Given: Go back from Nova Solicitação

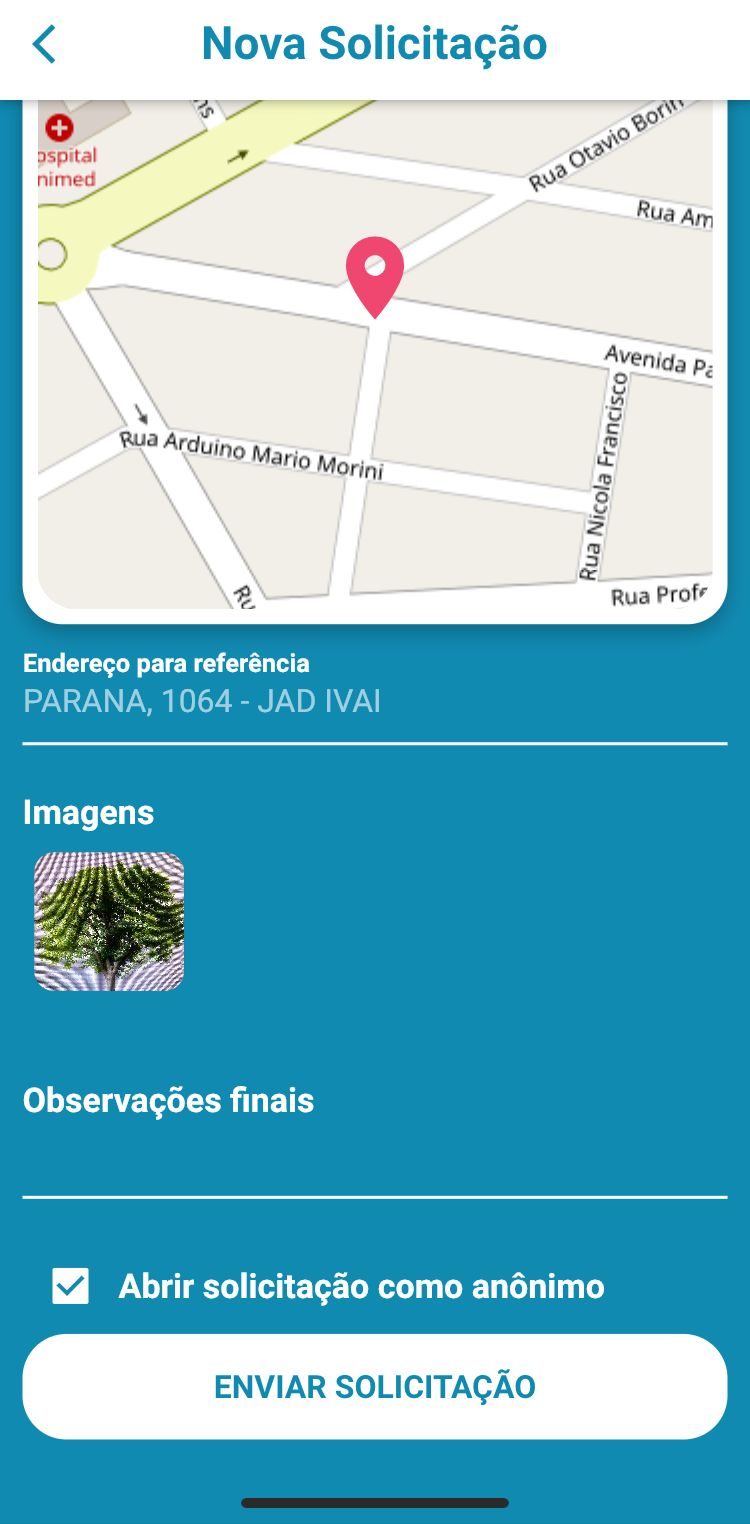Looking at the screenshot, I should (x=45, y=45).
